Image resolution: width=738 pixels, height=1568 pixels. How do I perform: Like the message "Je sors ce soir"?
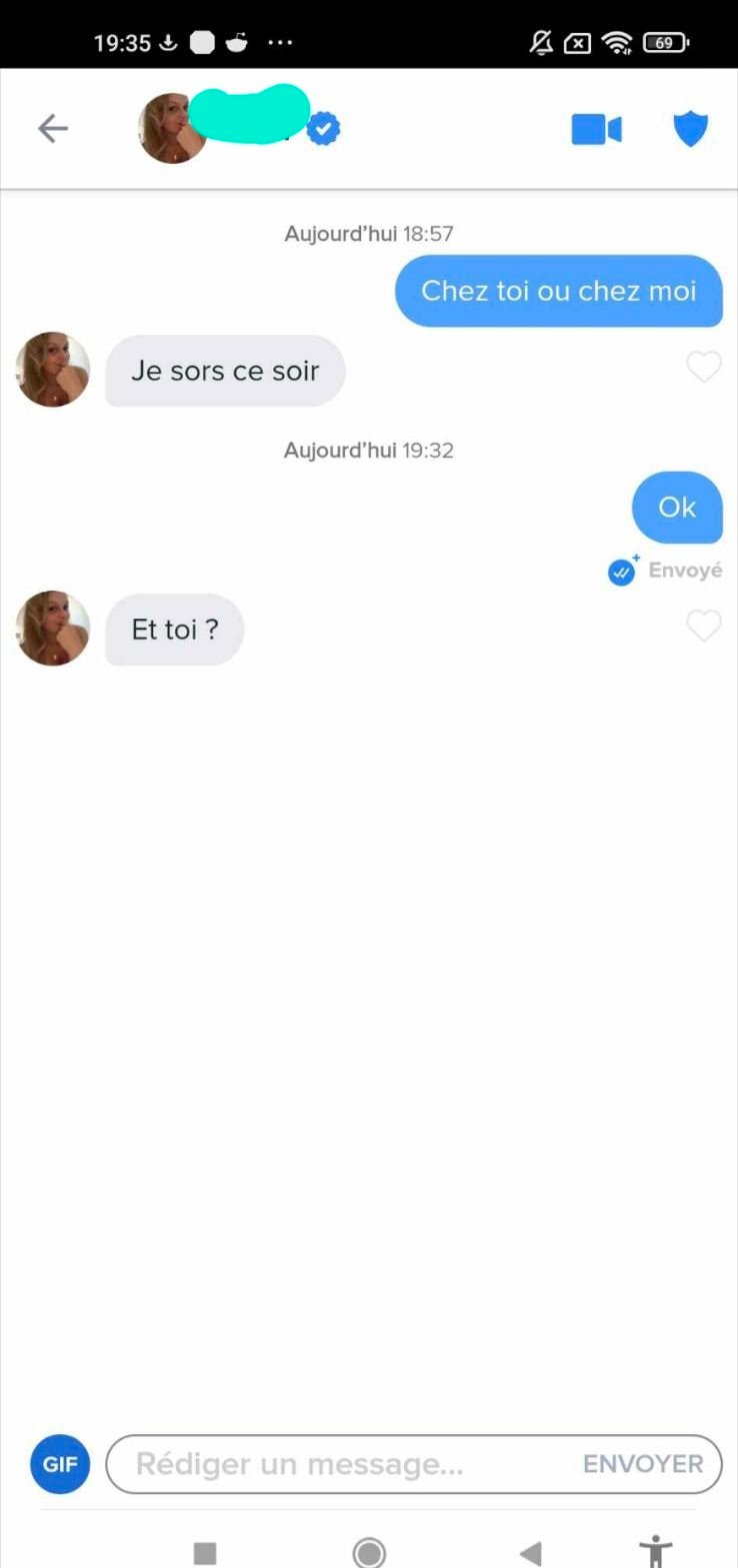[x=704, y=367]
